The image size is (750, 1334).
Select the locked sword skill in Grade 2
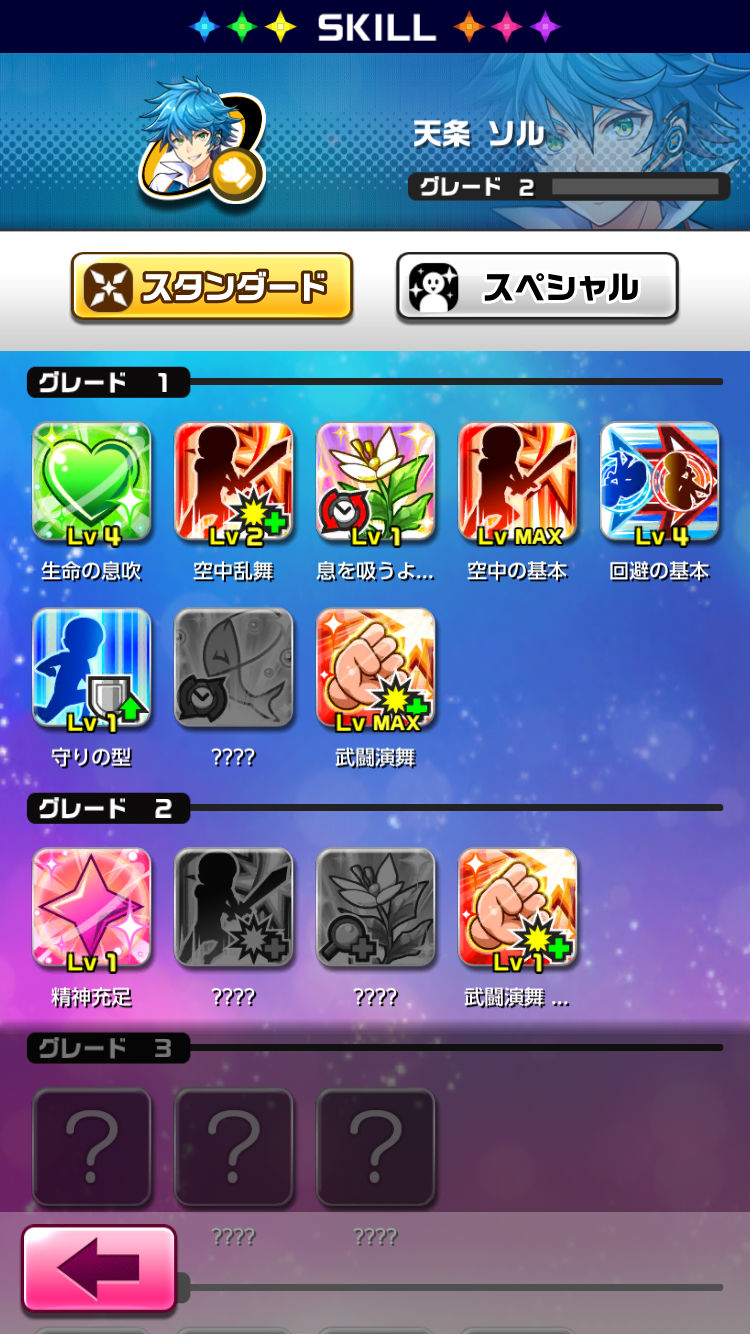pyautogui.click(x=234, y=908)
